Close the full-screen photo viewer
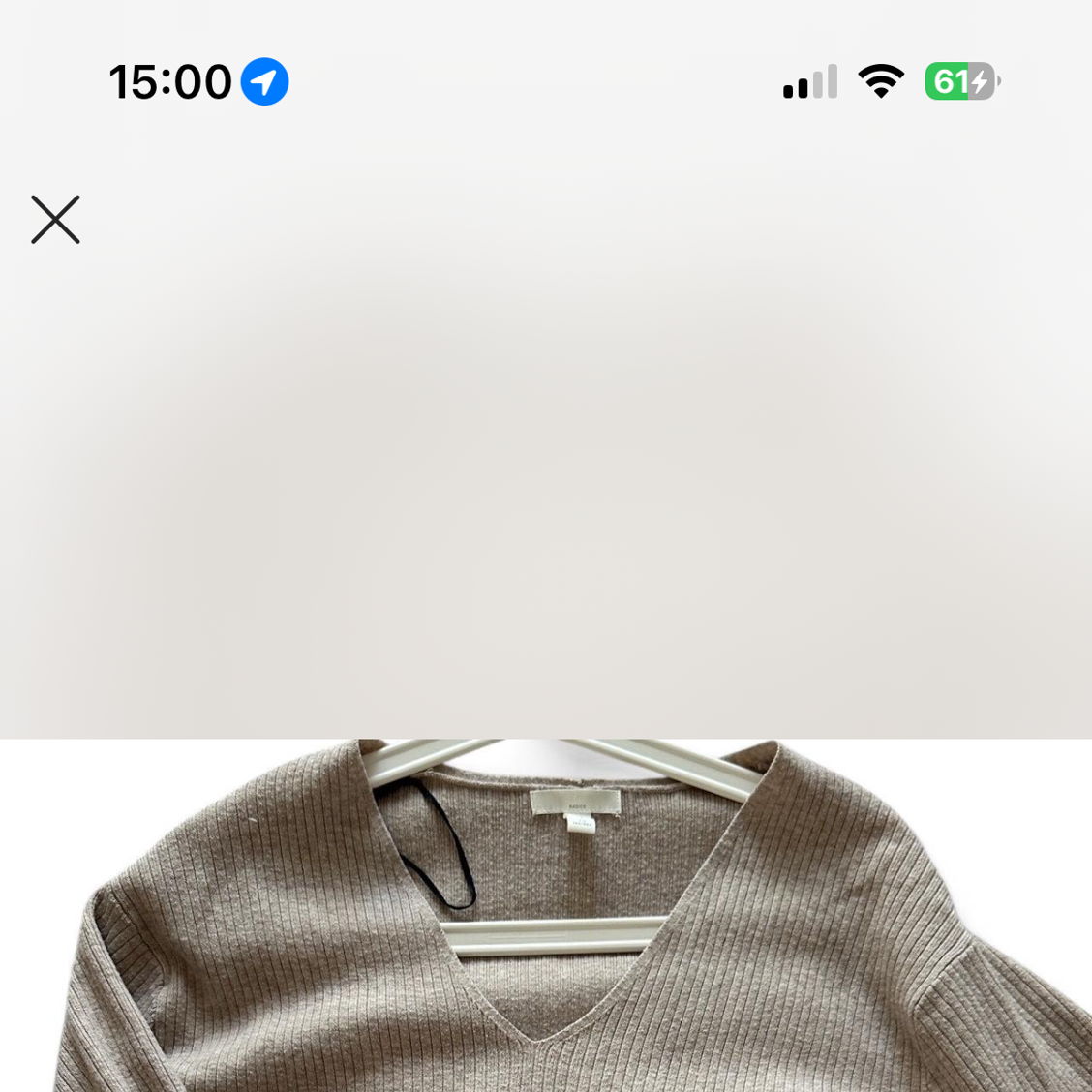This screenshot has width=1092, height=1092. [x=55, y=220]
